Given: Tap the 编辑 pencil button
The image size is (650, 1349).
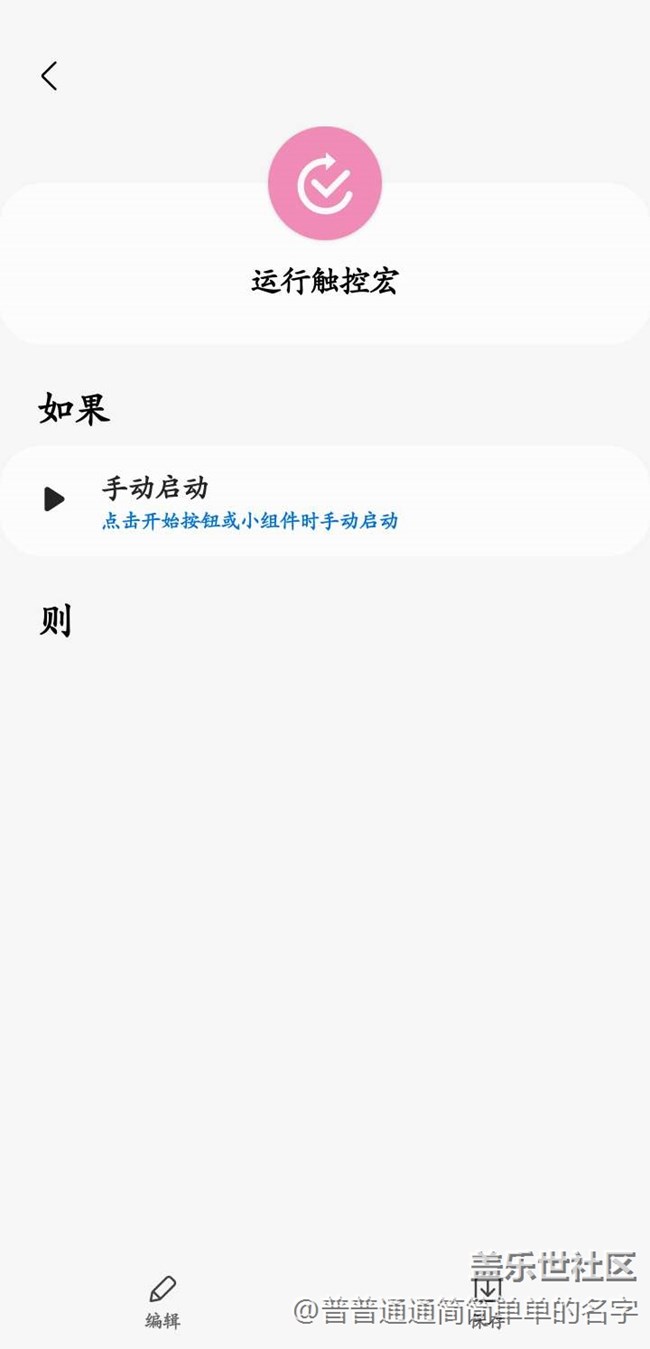Looking at the screenshot, I should pos(162,1301).
